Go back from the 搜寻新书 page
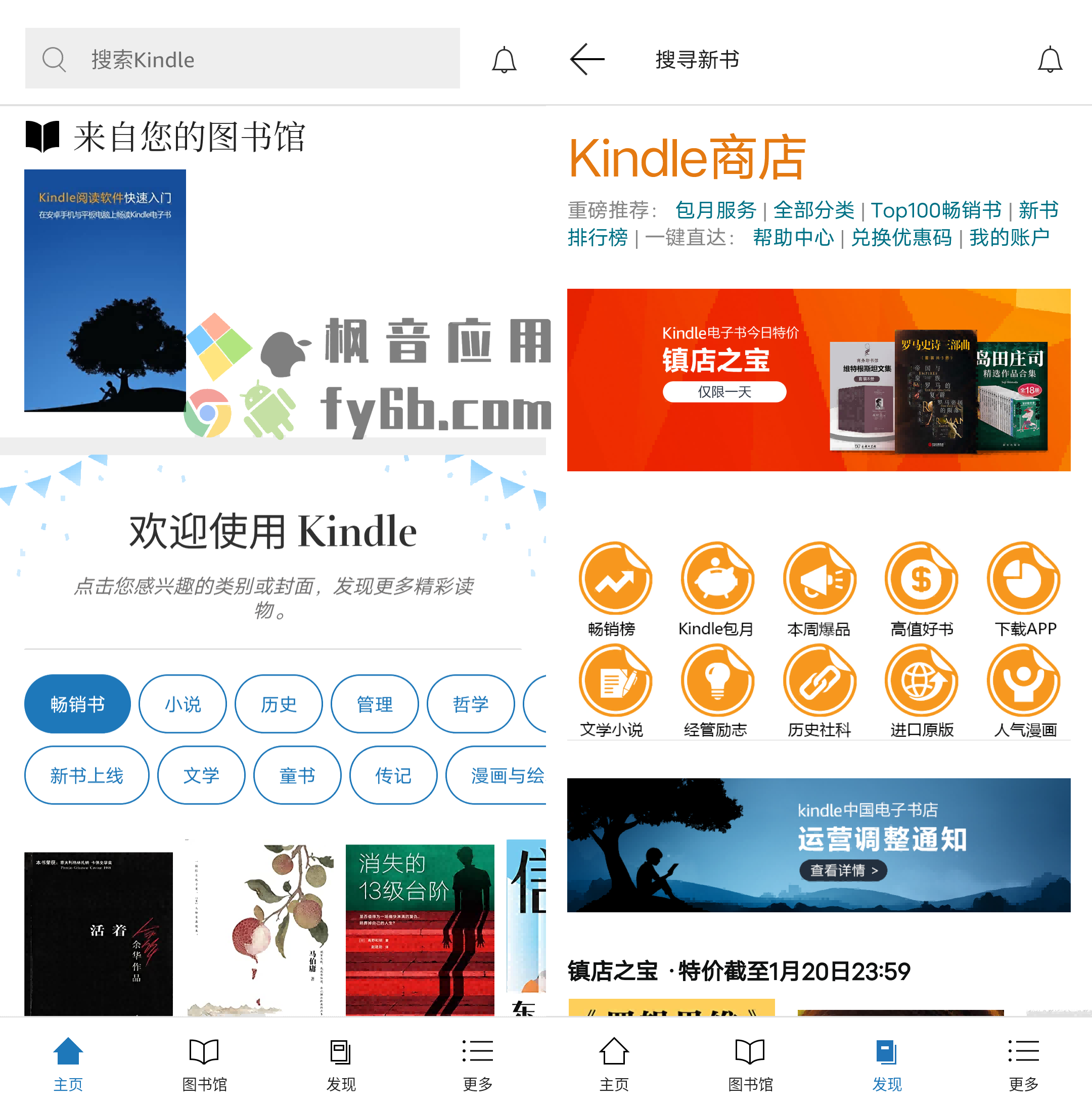The image size is (1092, 1108). (x=587, y=59)
